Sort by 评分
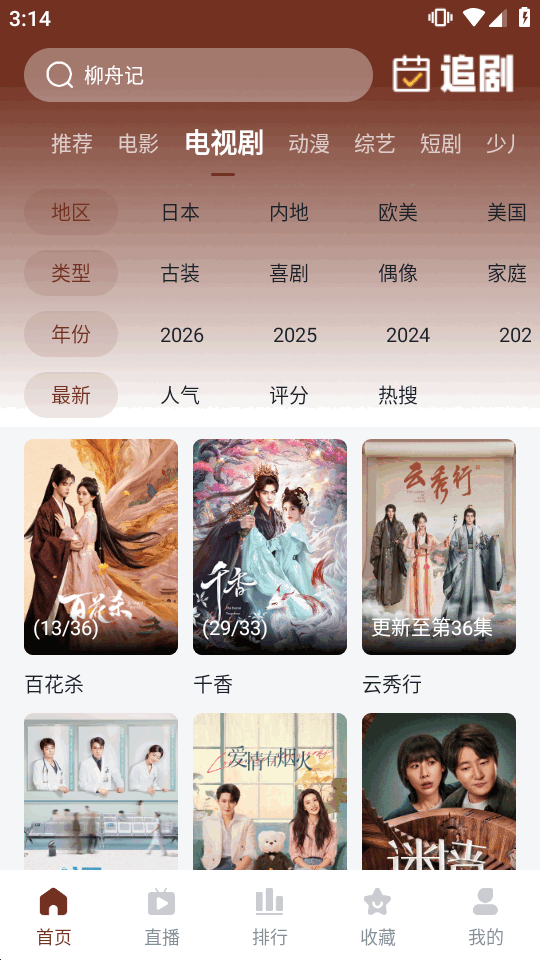The height and width of the screenshot is (960, 540). 289,396
